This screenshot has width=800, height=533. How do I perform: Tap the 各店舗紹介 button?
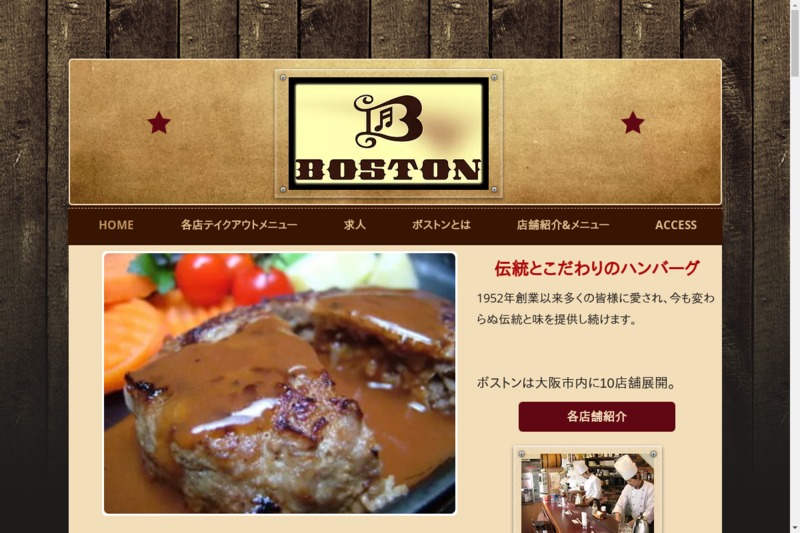596,416
